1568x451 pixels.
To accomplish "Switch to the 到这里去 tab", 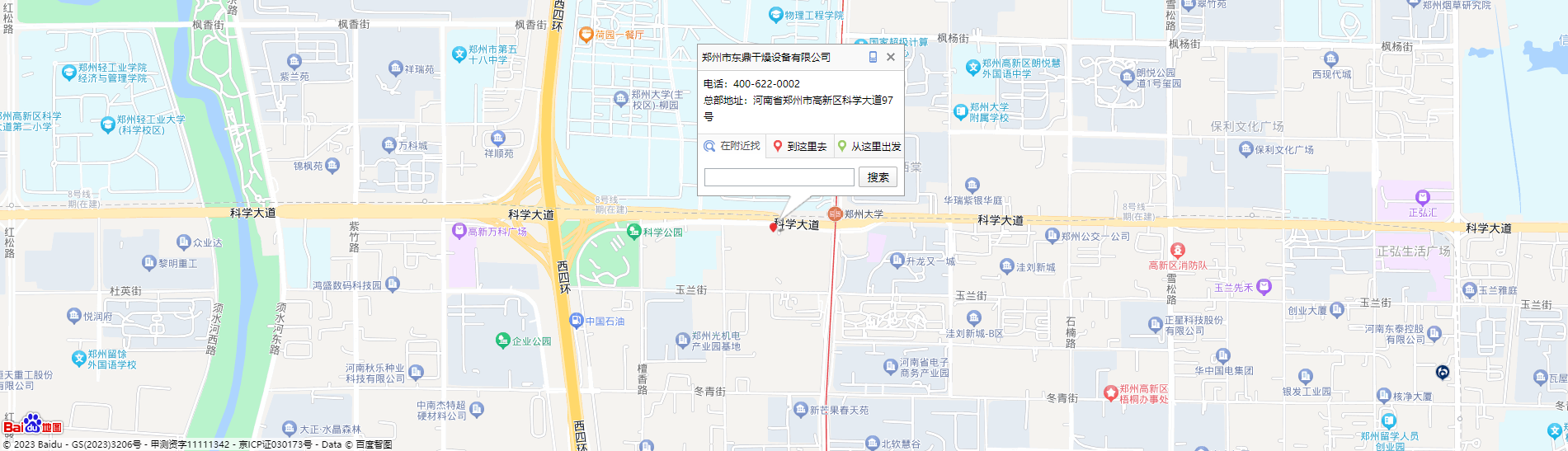I will coord(799,146).
